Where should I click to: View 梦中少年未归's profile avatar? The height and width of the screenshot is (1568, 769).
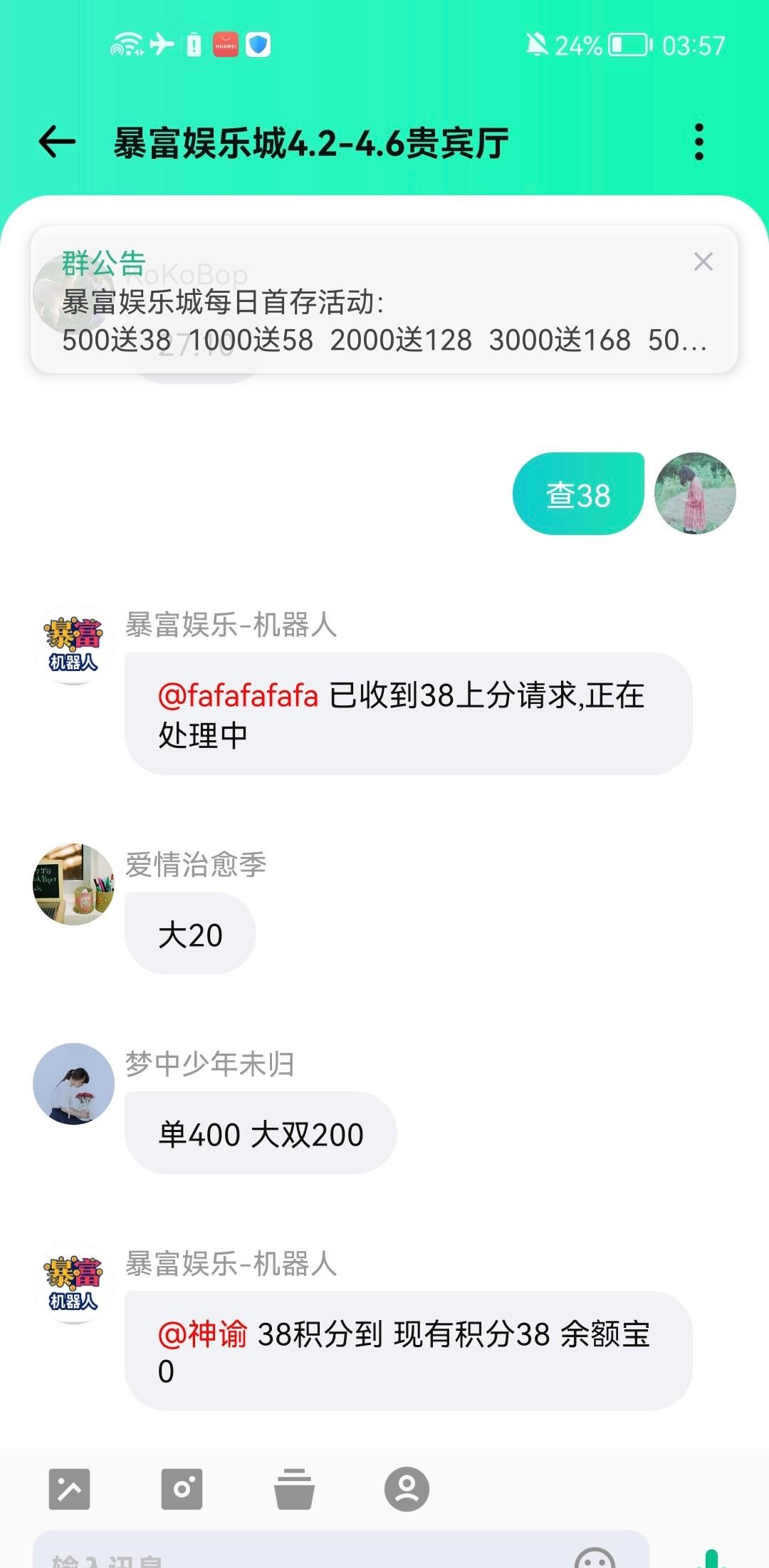[x=73, y=1084]
